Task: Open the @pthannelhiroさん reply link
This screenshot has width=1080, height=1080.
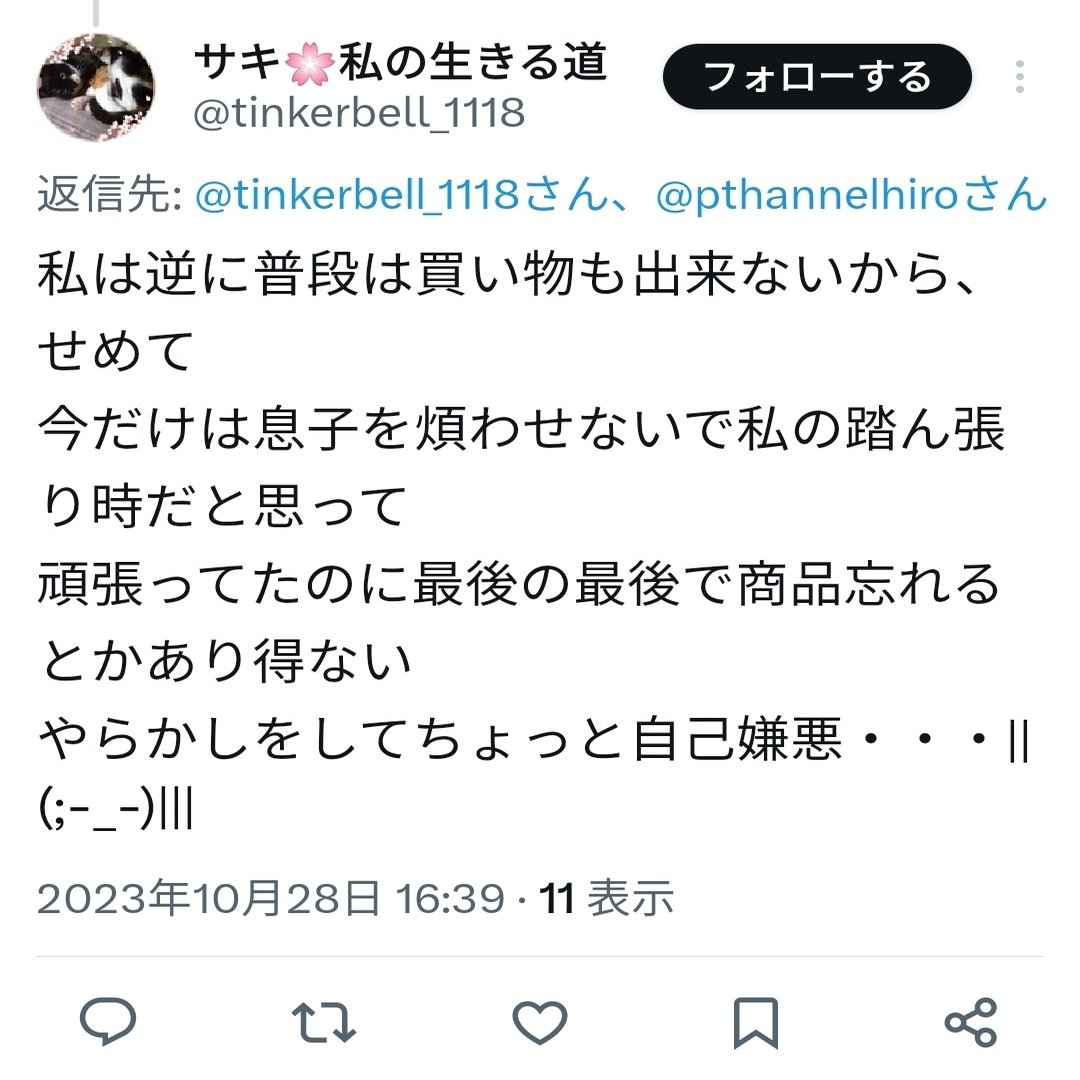Action: click(851, 195)
